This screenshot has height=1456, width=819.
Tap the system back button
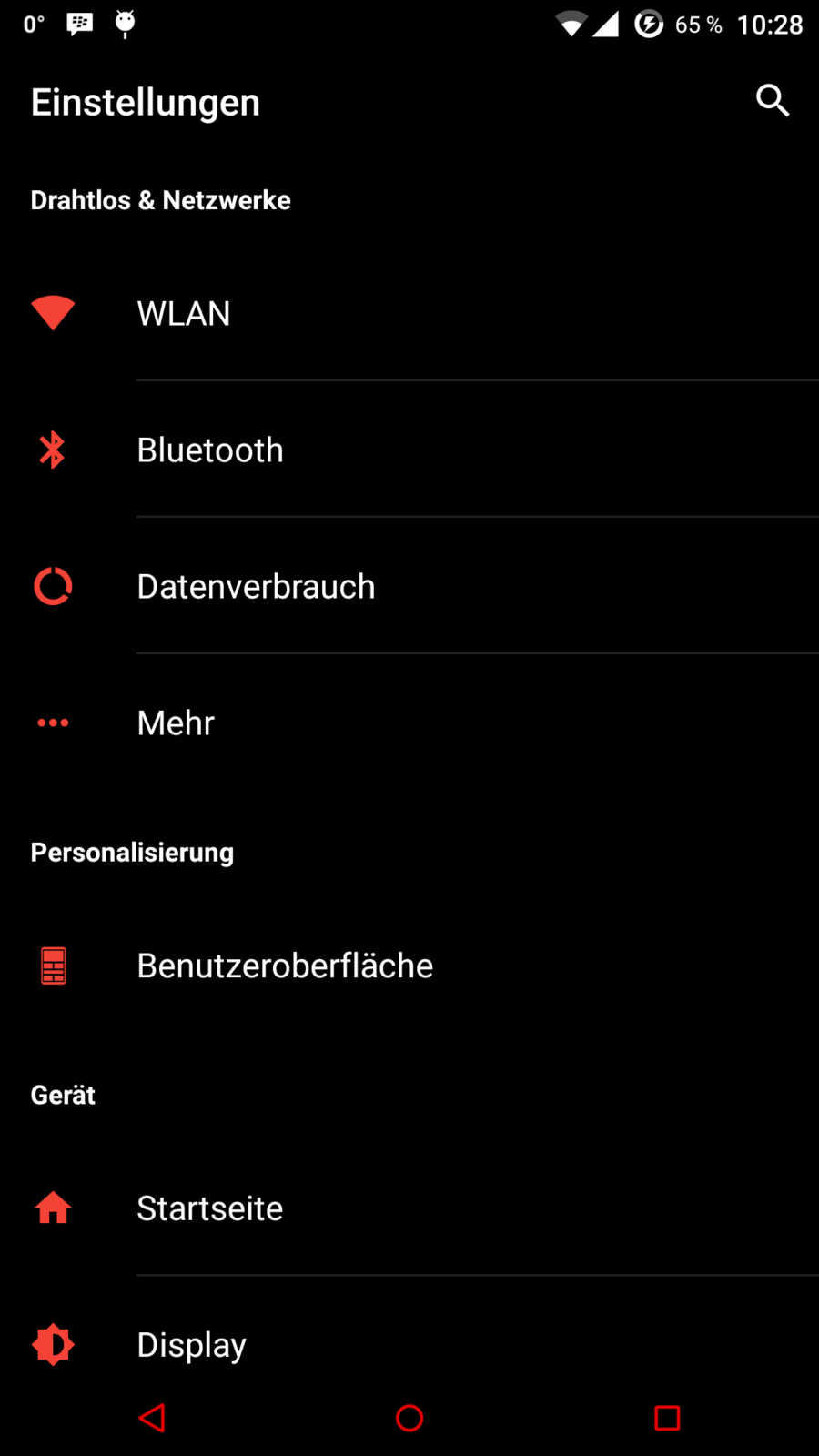click(x=152, y=1418)
